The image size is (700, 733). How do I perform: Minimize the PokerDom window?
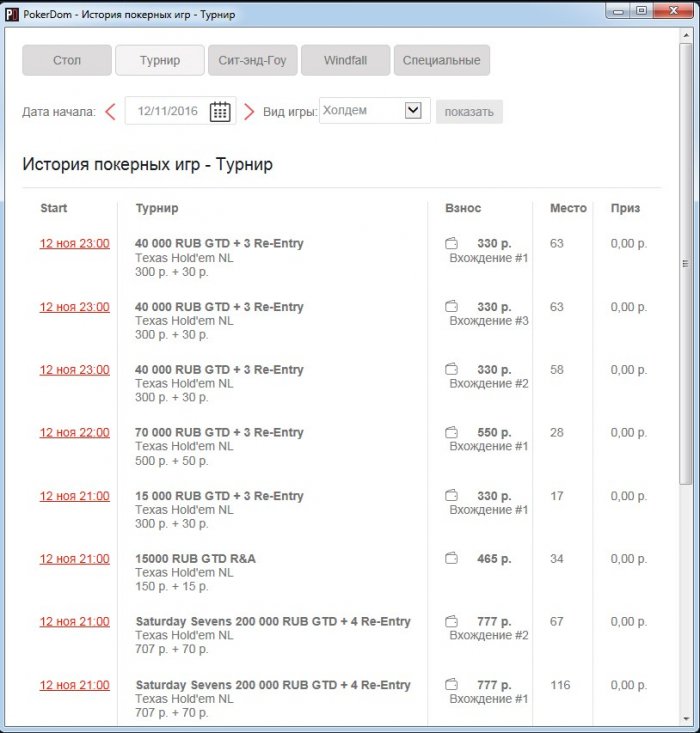coord(617,10)
